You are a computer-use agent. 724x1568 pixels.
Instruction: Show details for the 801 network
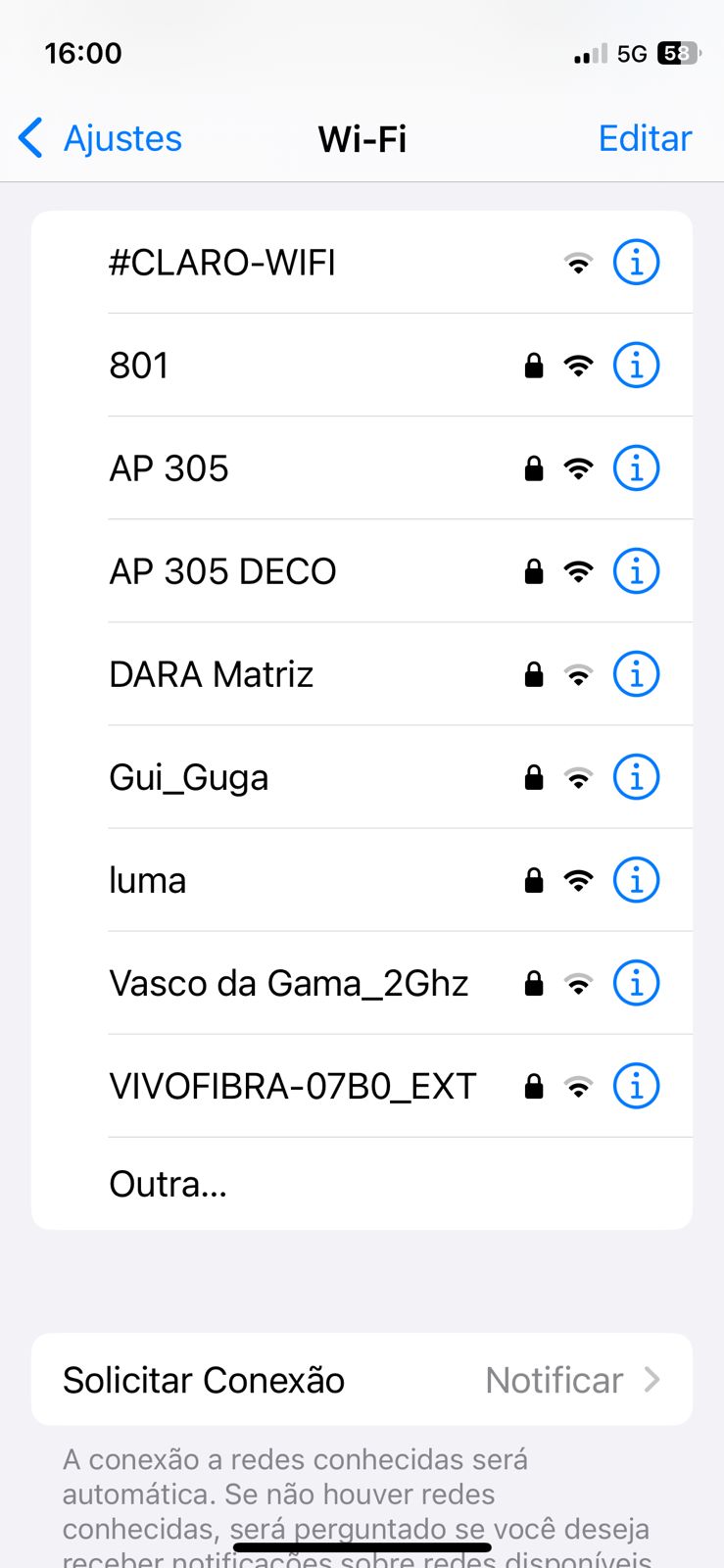pyautogui.click(x=636, y=366)
